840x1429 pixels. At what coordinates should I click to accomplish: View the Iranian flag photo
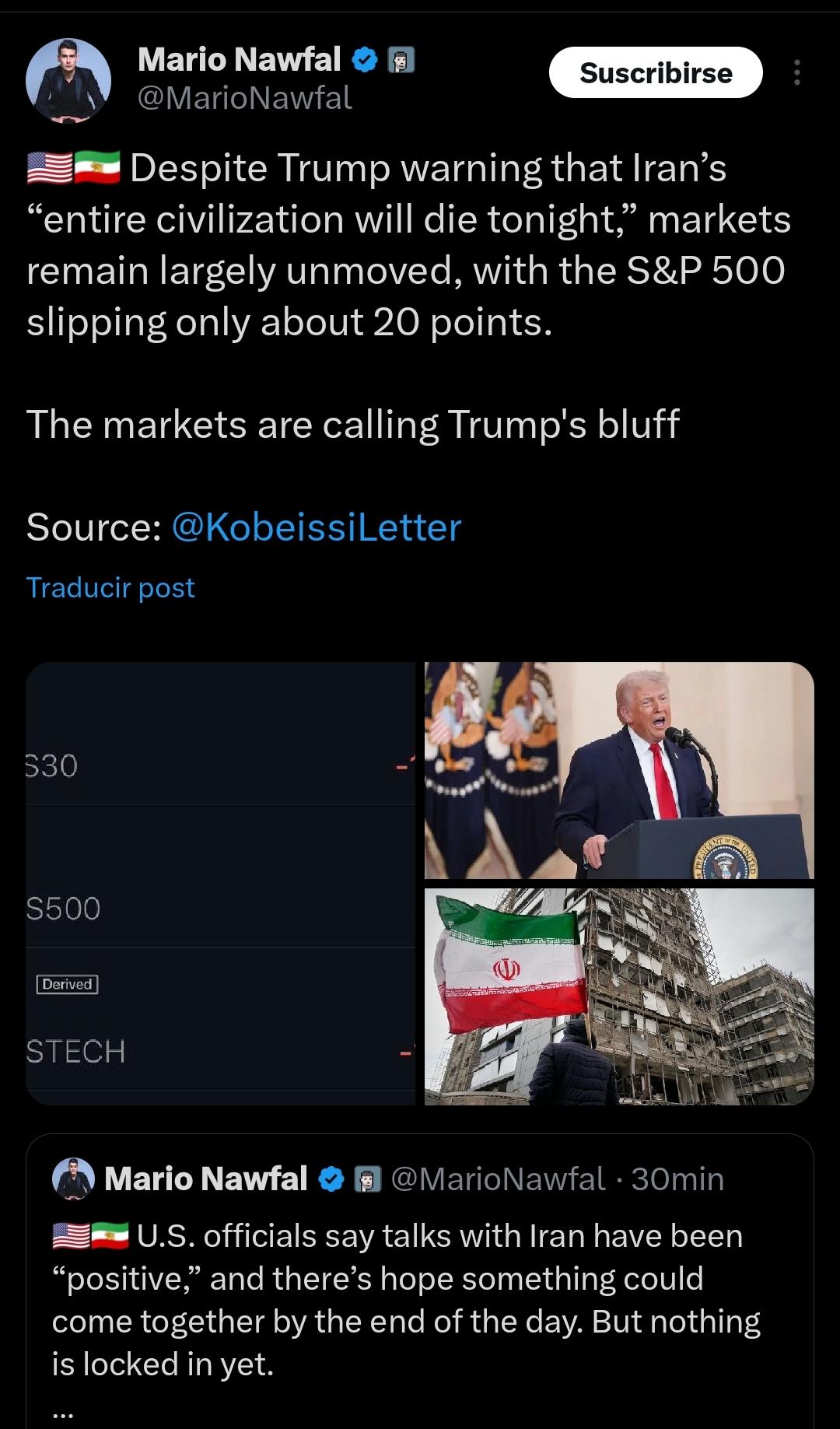click(x=619, y=996)
